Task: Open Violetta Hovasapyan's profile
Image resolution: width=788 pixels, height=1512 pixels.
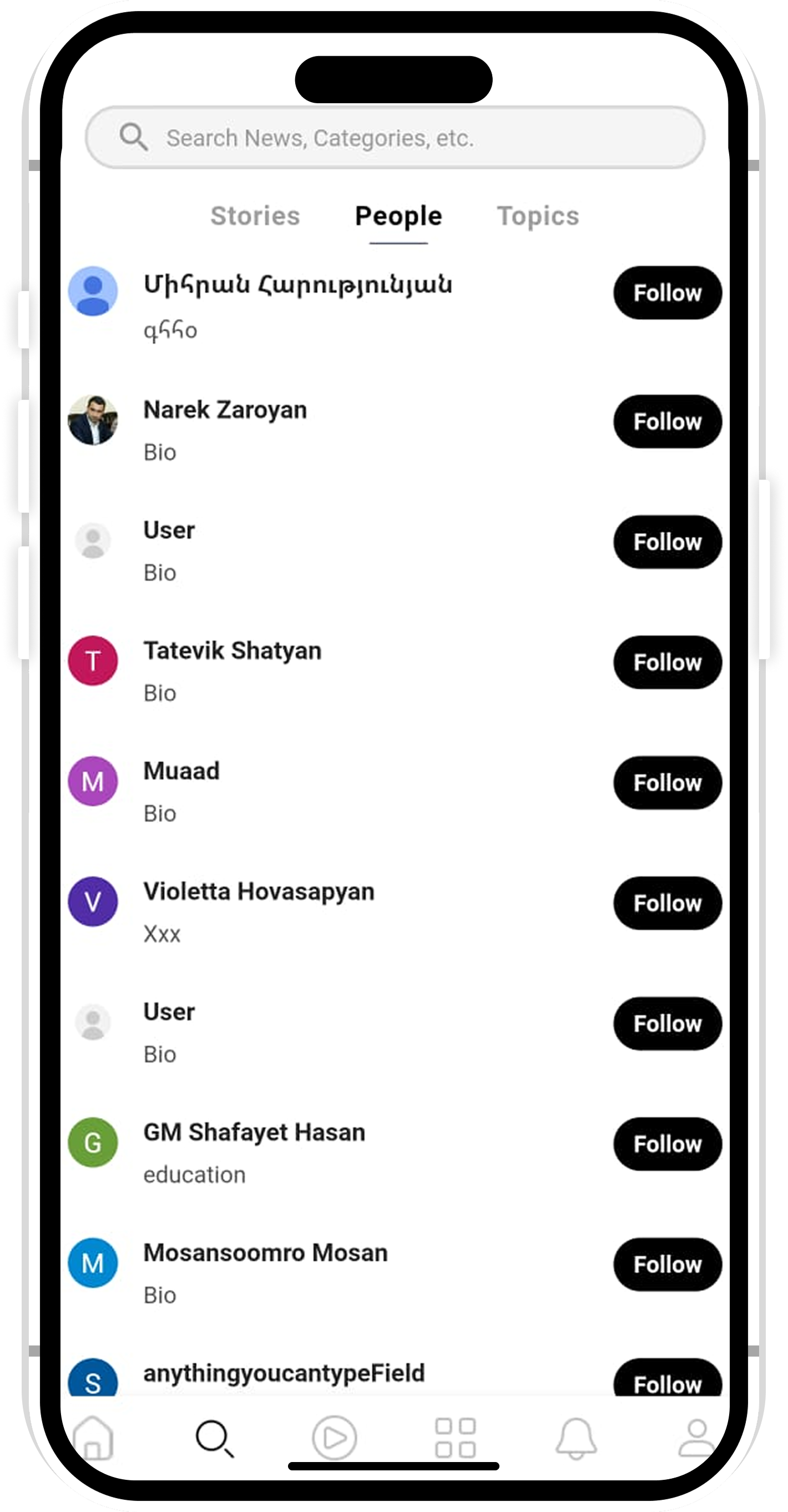Action: tap(259, 891)
